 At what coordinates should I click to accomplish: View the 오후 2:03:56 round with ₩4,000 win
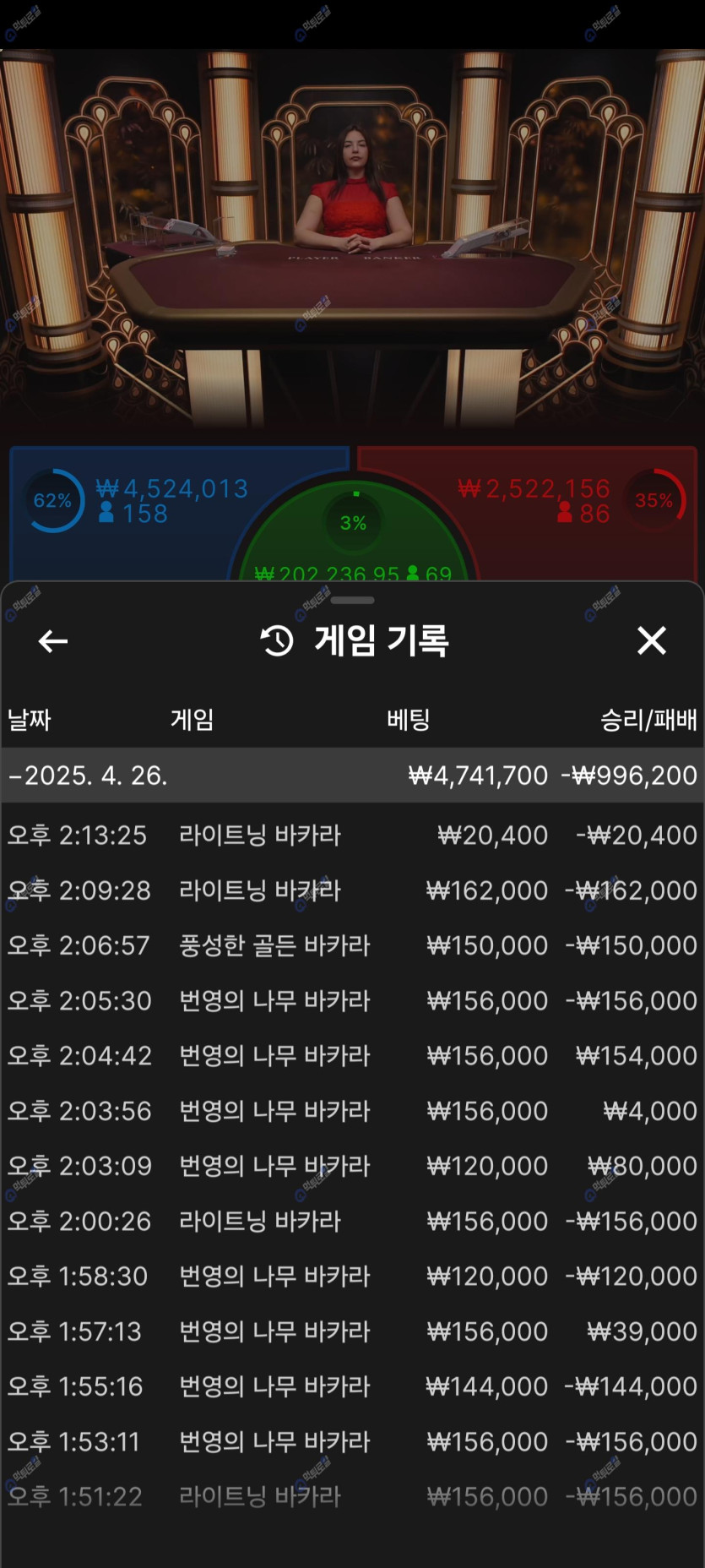coord(352,1111)
